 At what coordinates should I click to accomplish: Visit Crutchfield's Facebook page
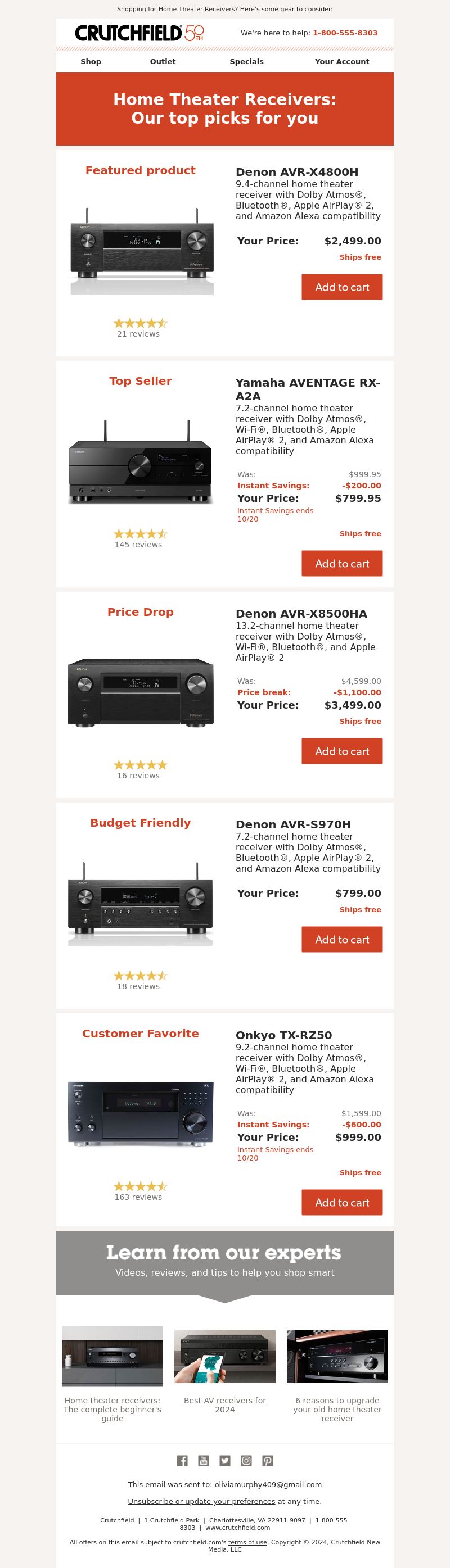click(x=182, y=1460)
